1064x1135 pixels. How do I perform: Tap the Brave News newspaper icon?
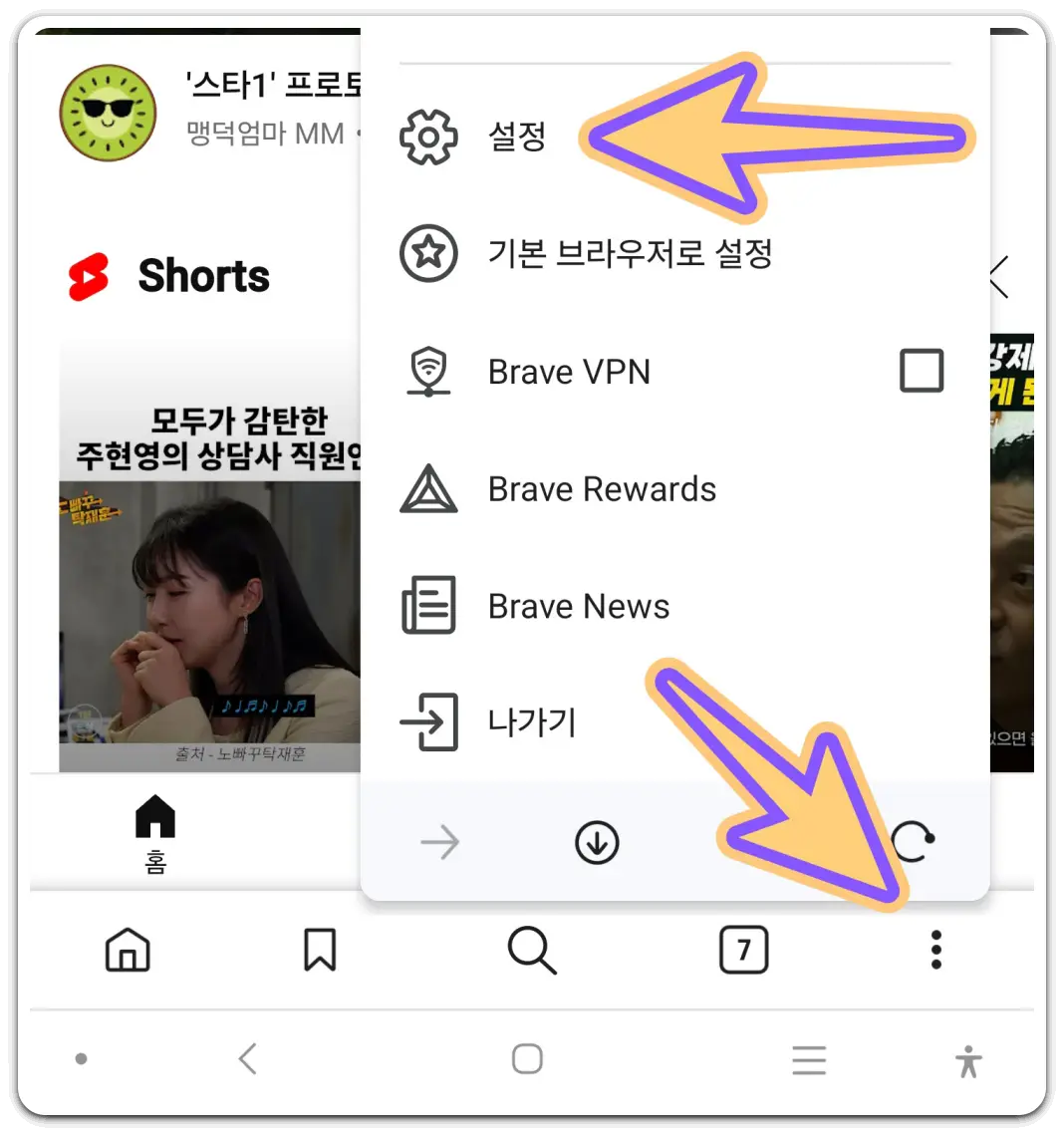pos(428,605)
